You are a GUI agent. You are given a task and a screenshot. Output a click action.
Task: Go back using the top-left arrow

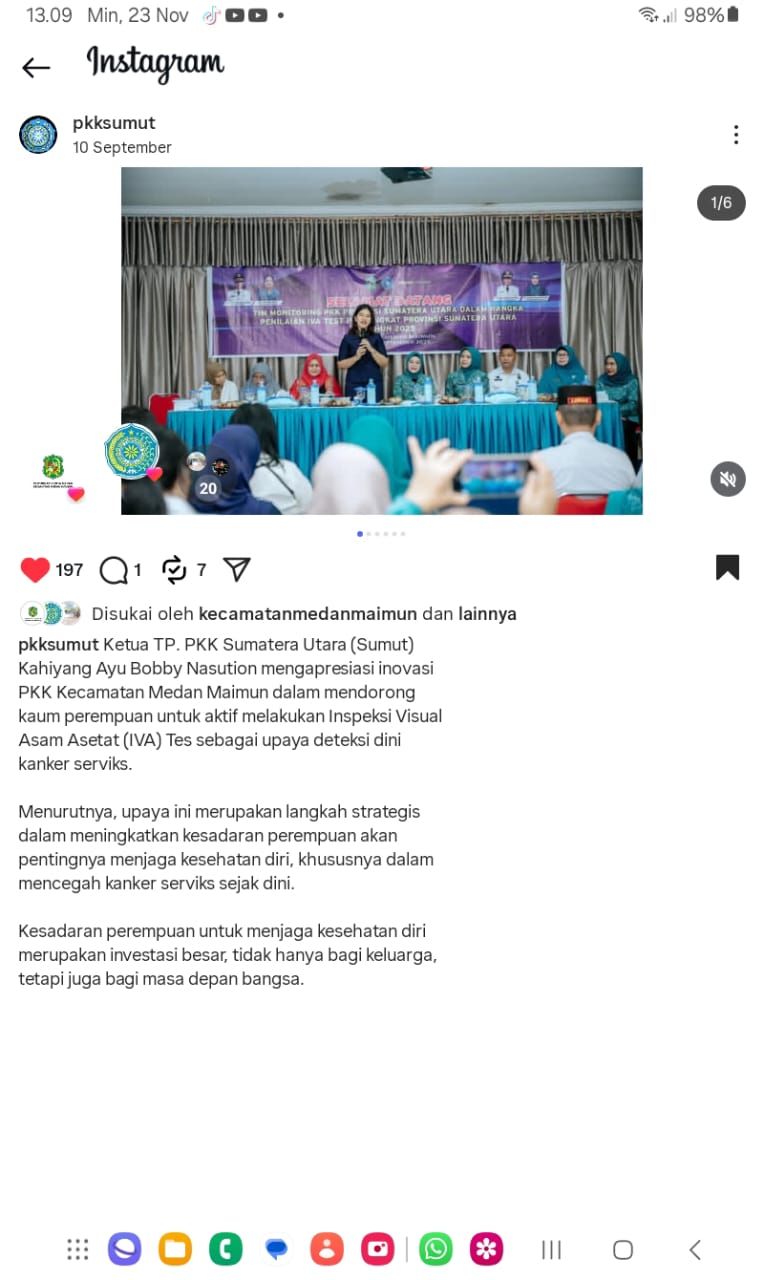(36, 67)
